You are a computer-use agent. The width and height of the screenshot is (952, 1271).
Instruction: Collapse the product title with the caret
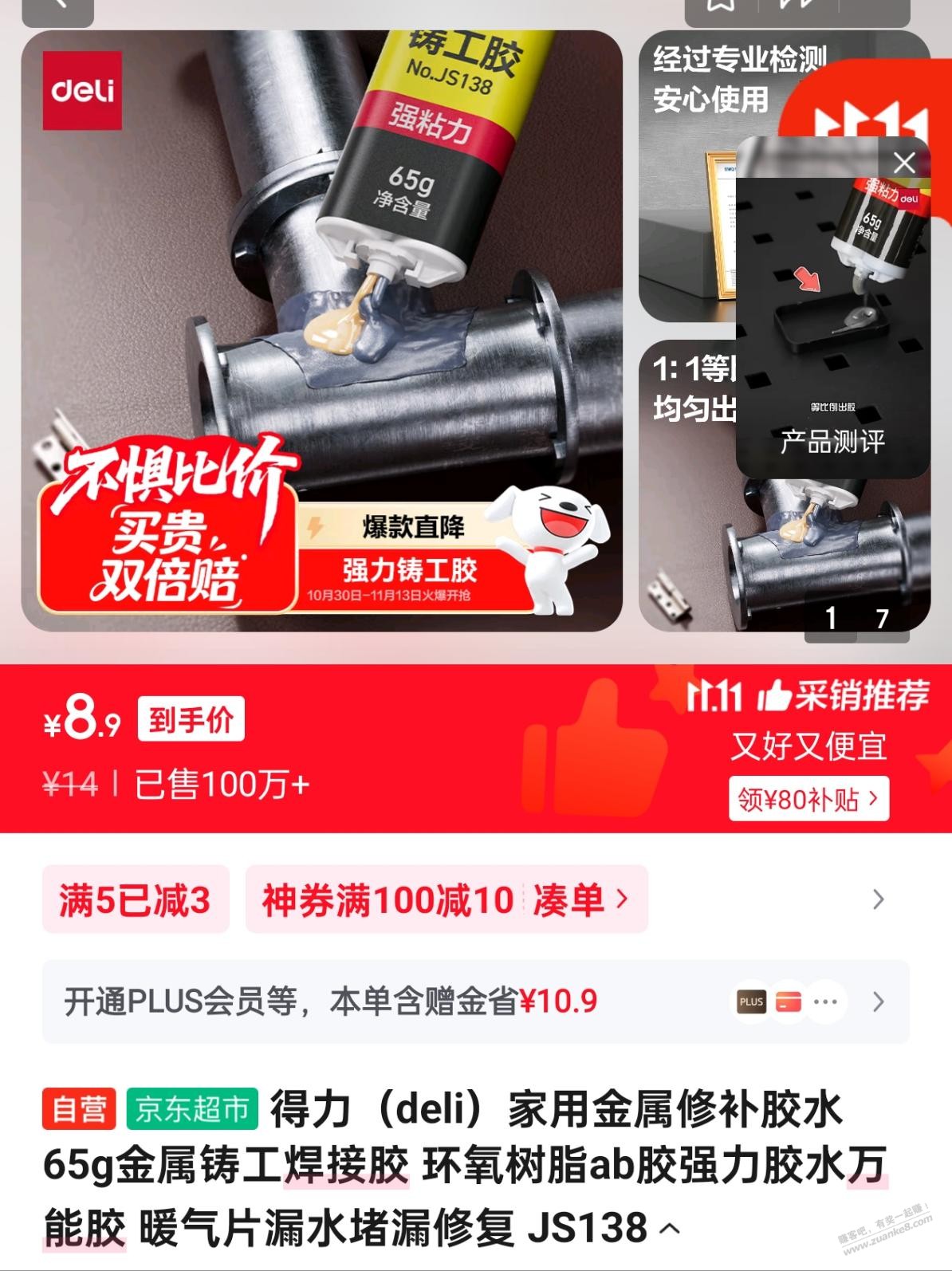tap(671, 1229)
